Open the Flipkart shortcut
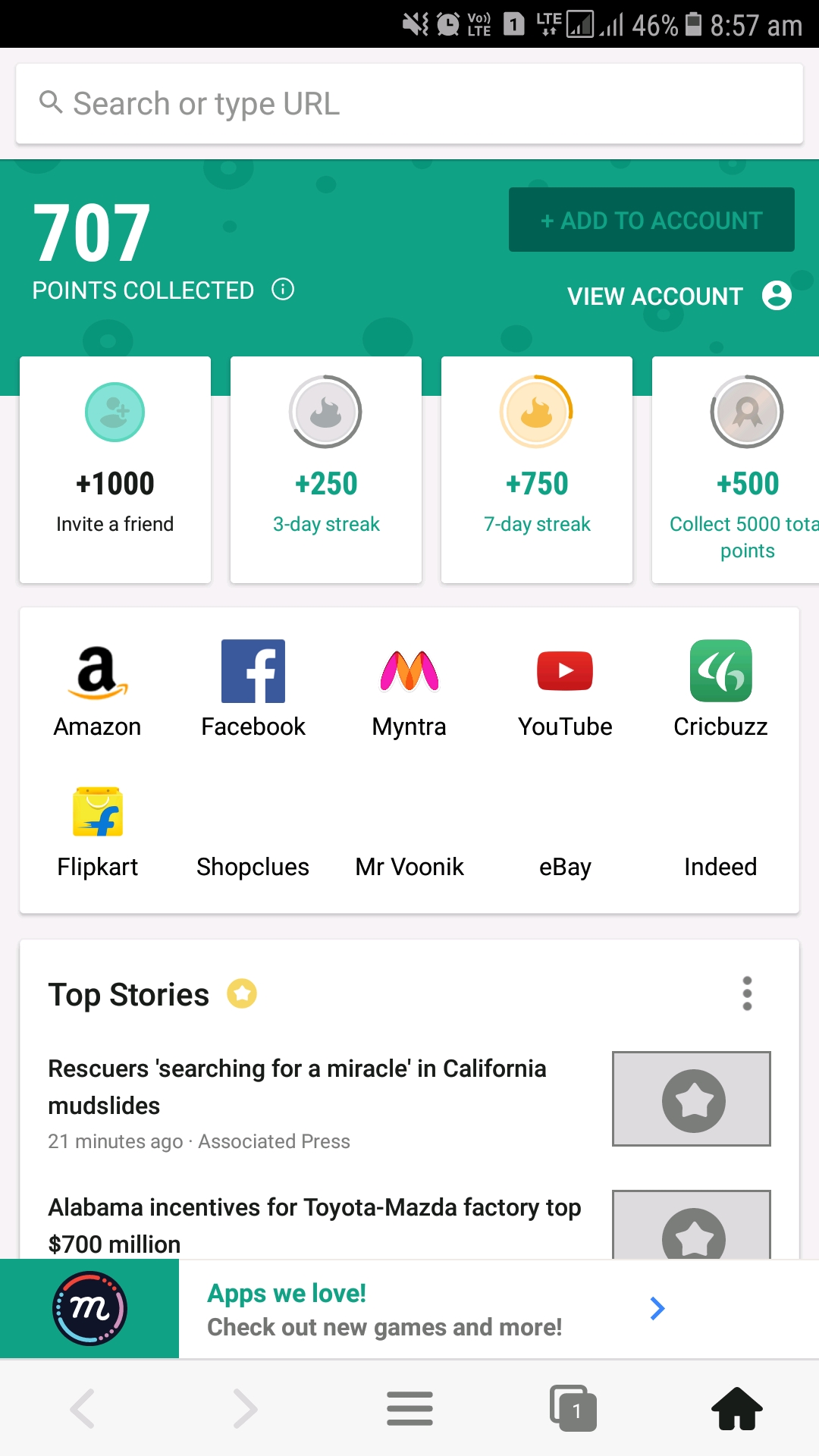Image resolution: width=819 pixels, height=1456 pixels. pyautogui.click(x=98, y=830)
